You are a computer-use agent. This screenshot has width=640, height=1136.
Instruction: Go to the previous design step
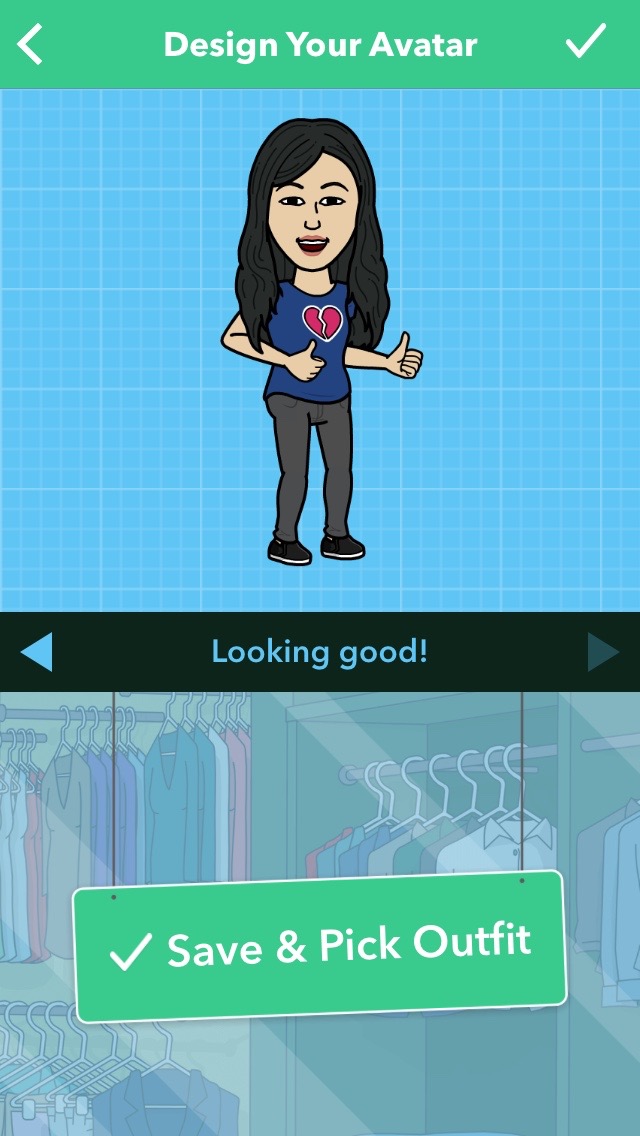(x=36, y=652)
